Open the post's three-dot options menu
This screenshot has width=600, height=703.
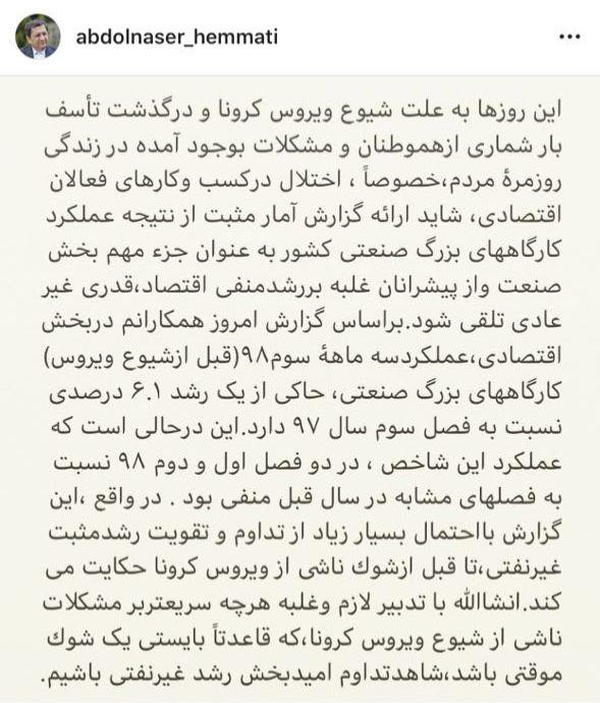[x=568, y=37]
